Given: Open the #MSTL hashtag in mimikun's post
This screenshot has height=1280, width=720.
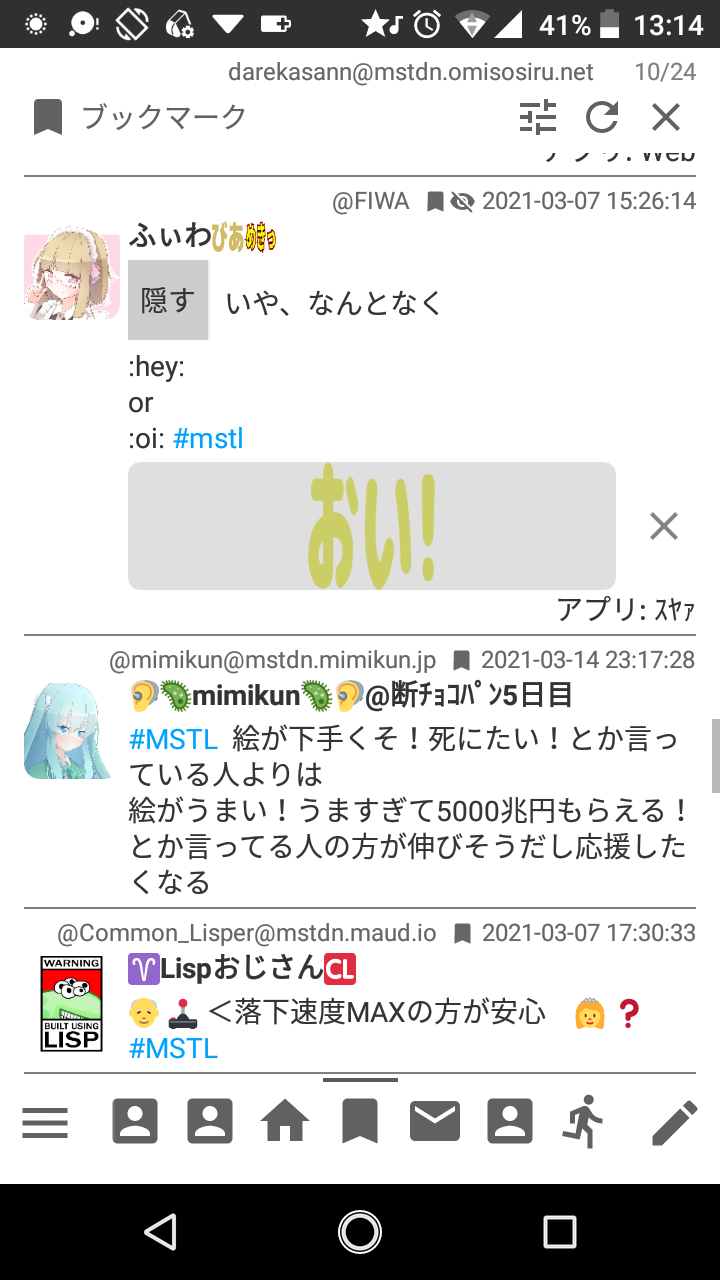Looking at the screenshot, I should tap(174, 740).
